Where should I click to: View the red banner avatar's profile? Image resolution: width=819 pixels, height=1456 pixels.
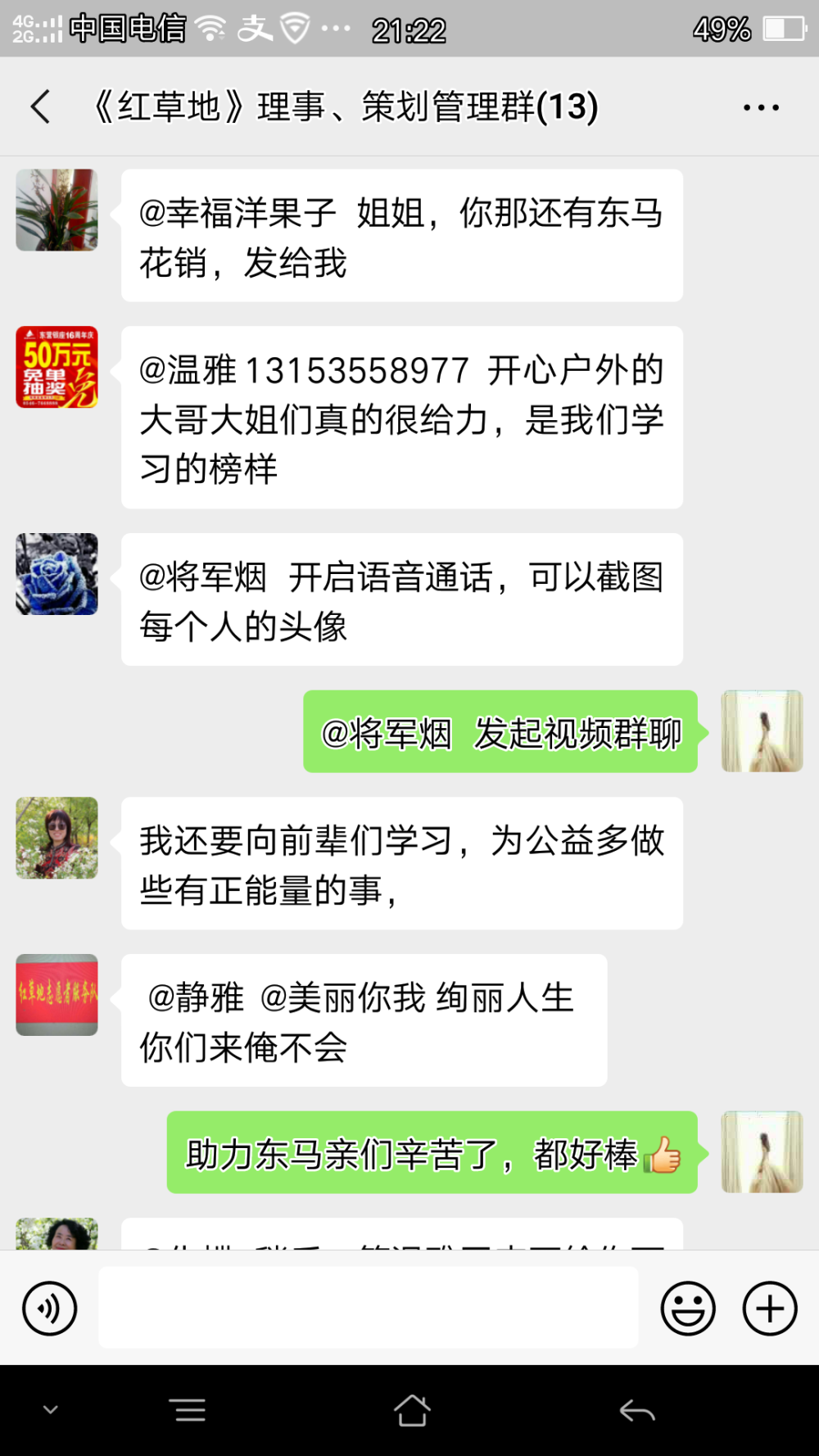[57, 995]
